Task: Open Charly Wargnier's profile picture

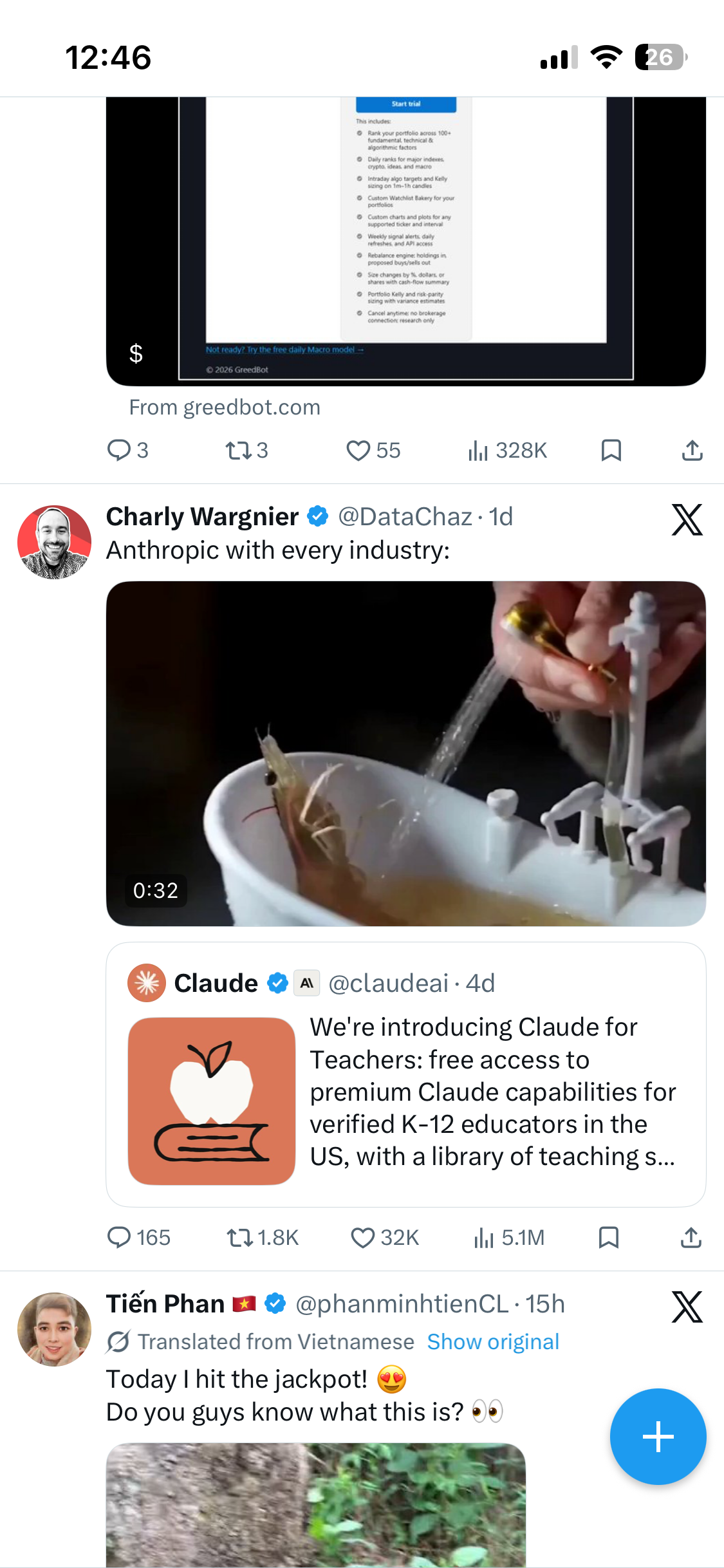Action: pos(54,542)
